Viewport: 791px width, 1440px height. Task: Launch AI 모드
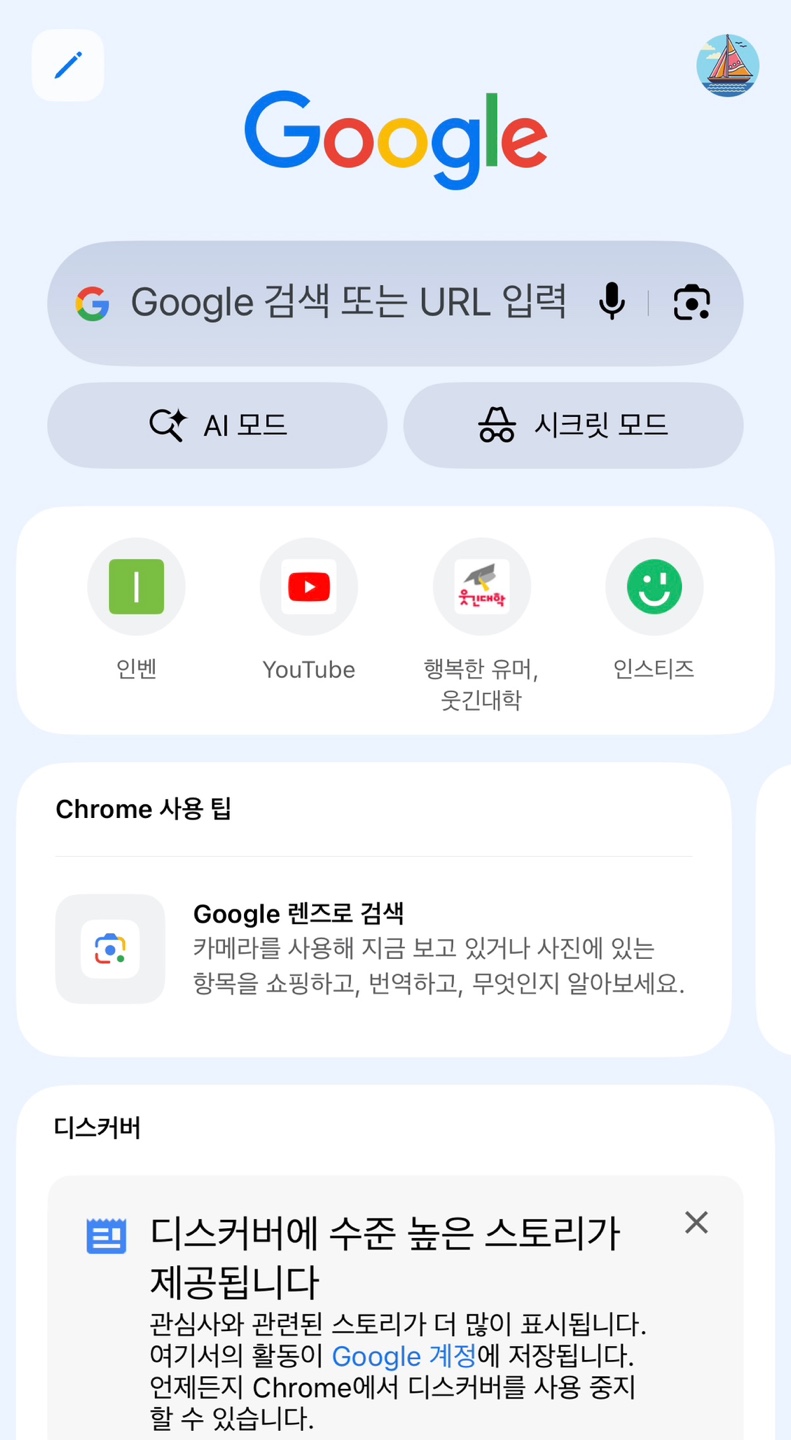(217, 425)
